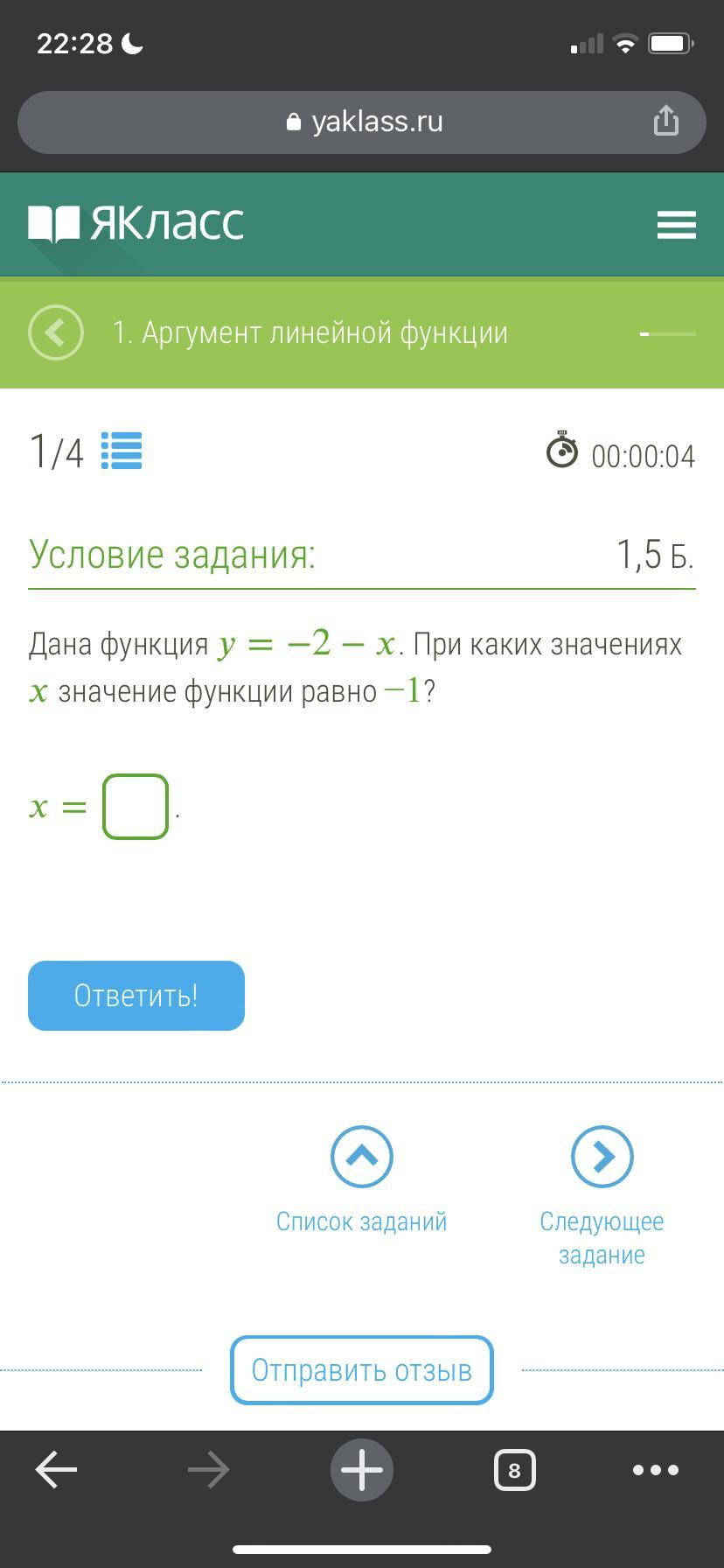Tap the ЯКласс logo to go home
Image resolution: width=724 pixels, height=1568 pixels.
pyautogui.click(x=136, y=224)
